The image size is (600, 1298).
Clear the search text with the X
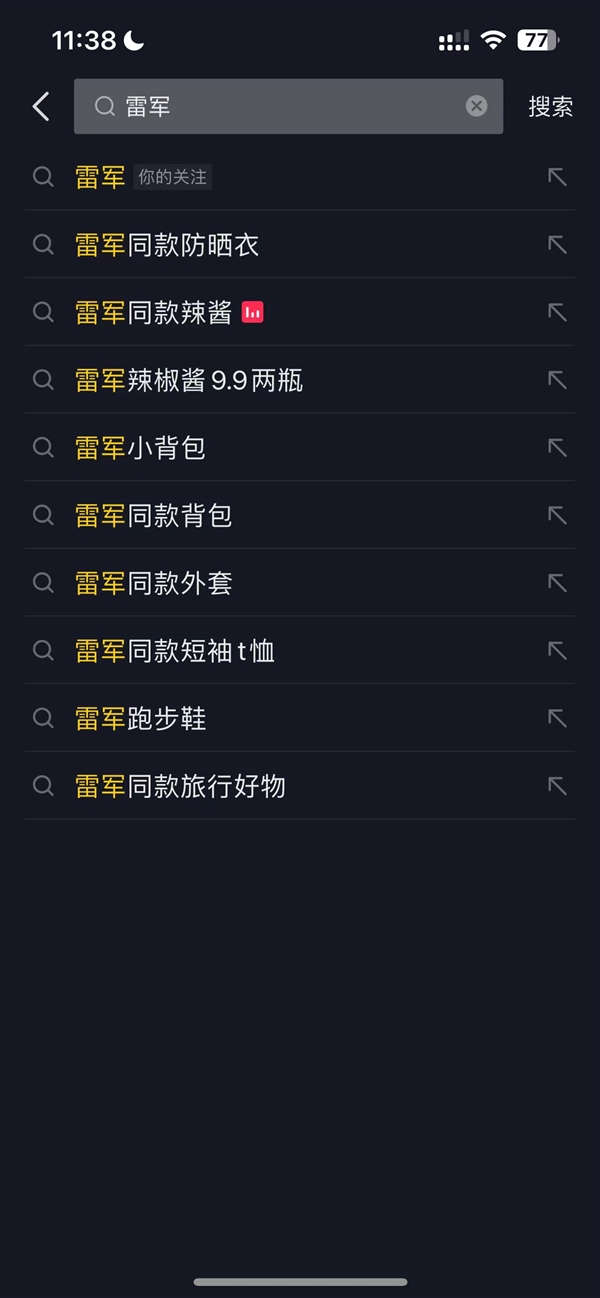(x=477, y=107)
